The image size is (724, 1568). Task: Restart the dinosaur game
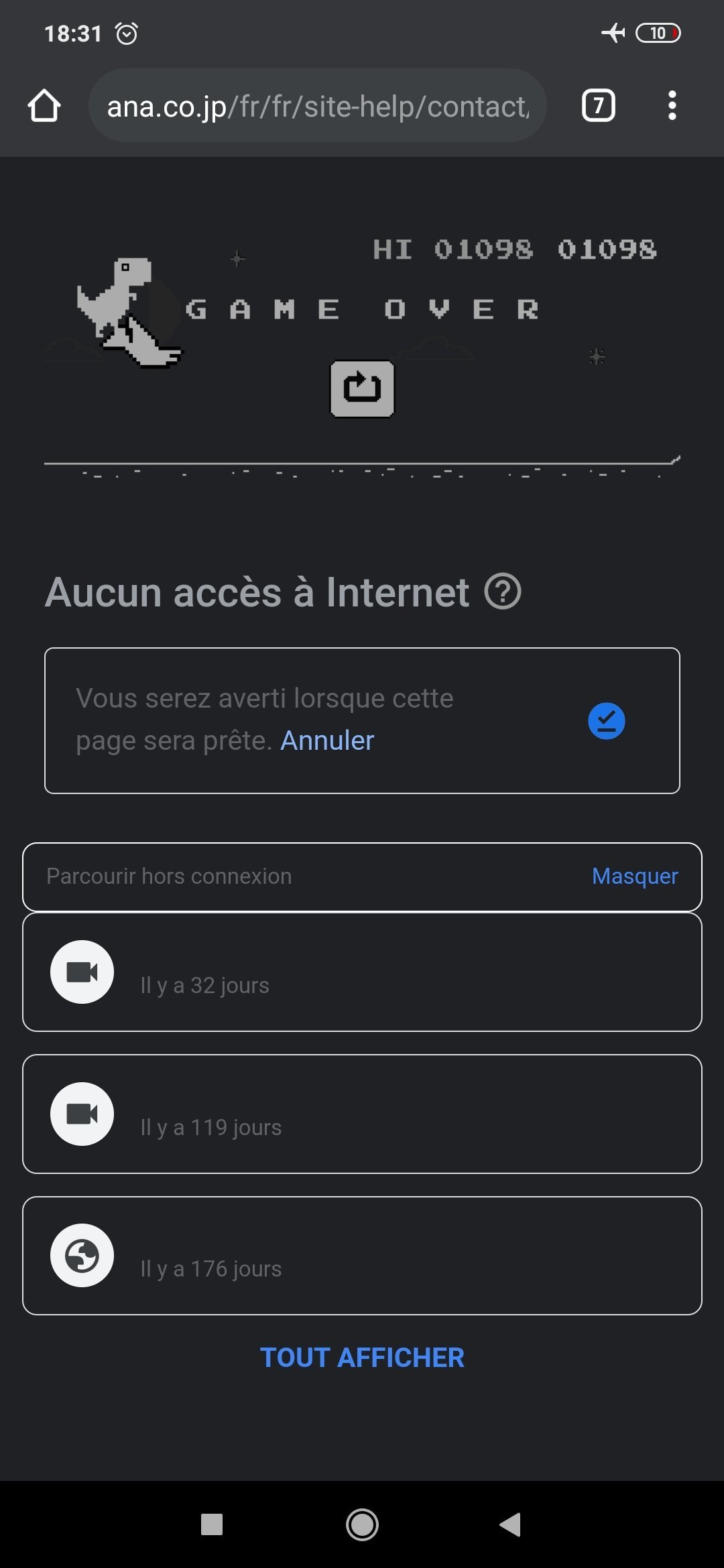click(362, 389)
